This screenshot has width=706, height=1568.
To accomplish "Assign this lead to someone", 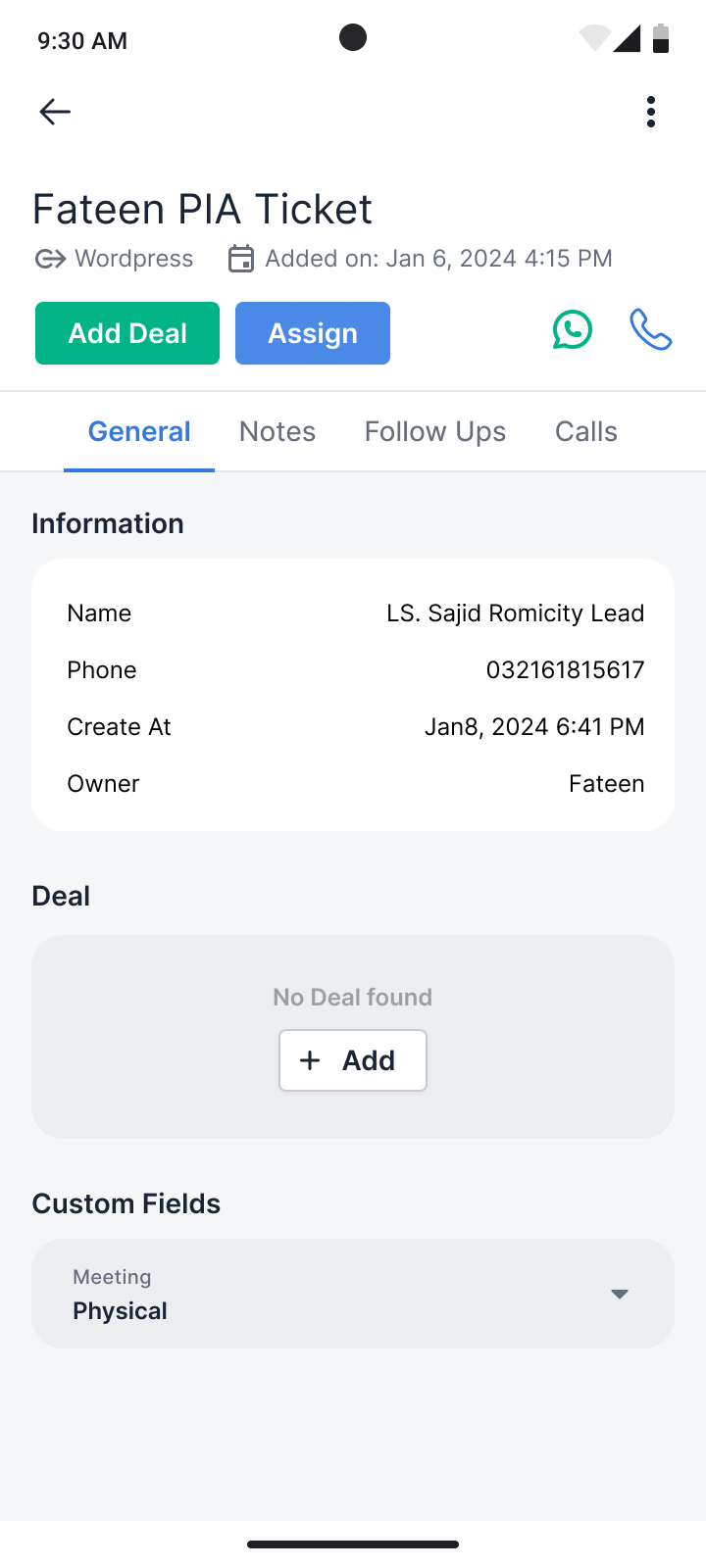I will (x=313, y=333).
